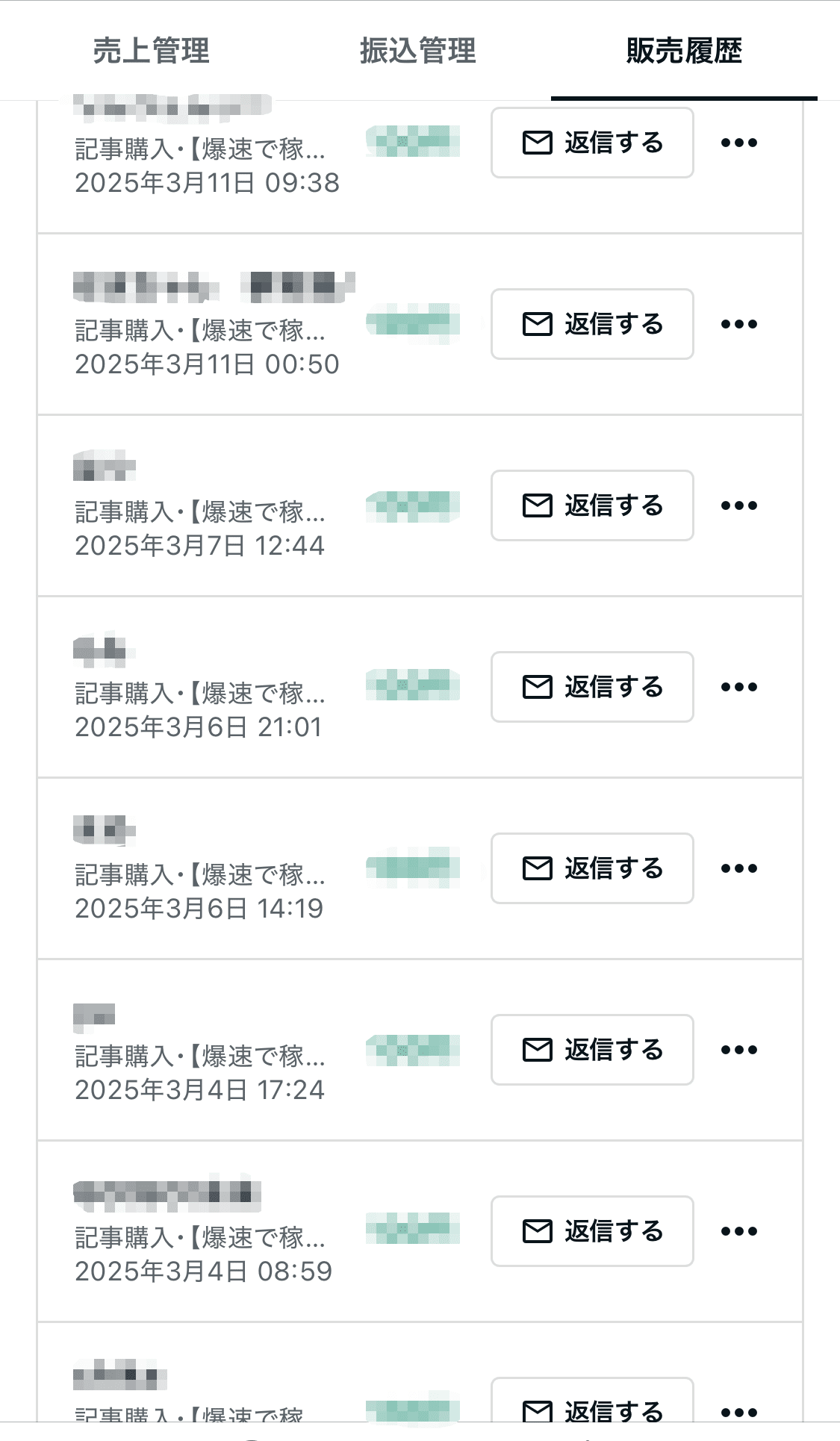This screenshot has height=1441, width=840.
Task: Select the 販売履歴 tab
Action: click(684, 51)
